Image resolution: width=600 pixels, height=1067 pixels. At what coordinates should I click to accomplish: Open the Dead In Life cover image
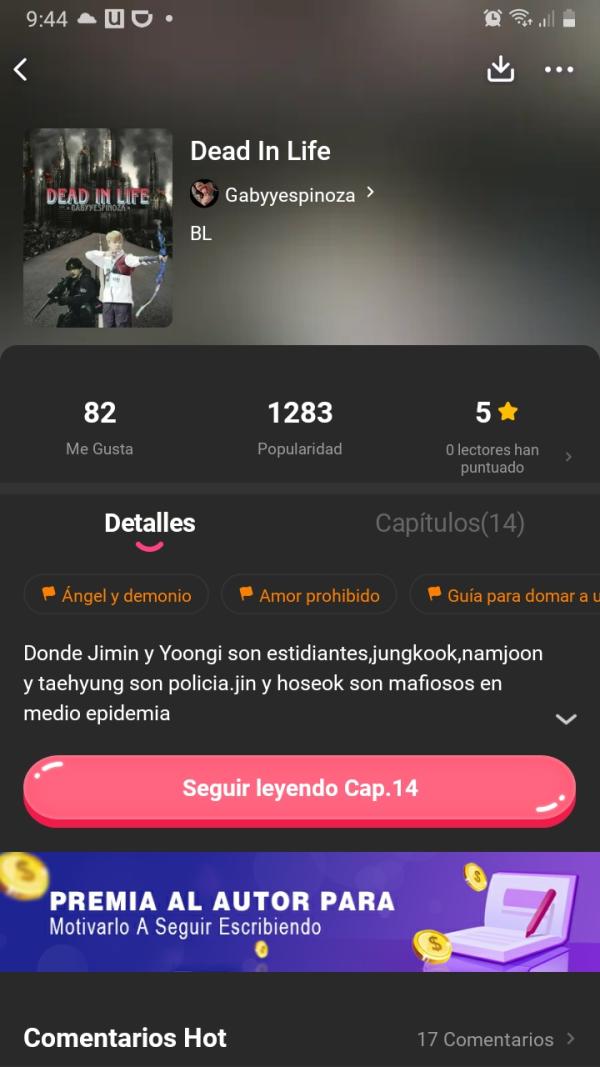tap(98, 228)
